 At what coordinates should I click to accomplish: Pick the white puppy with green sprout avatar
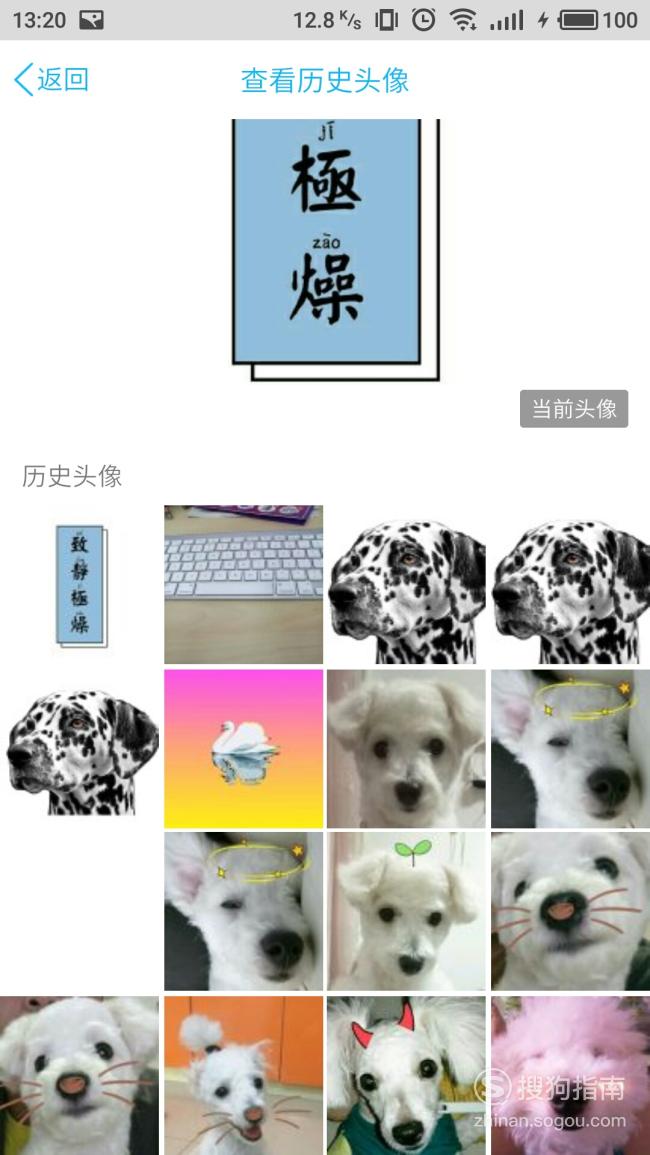[x=407, y=912]
